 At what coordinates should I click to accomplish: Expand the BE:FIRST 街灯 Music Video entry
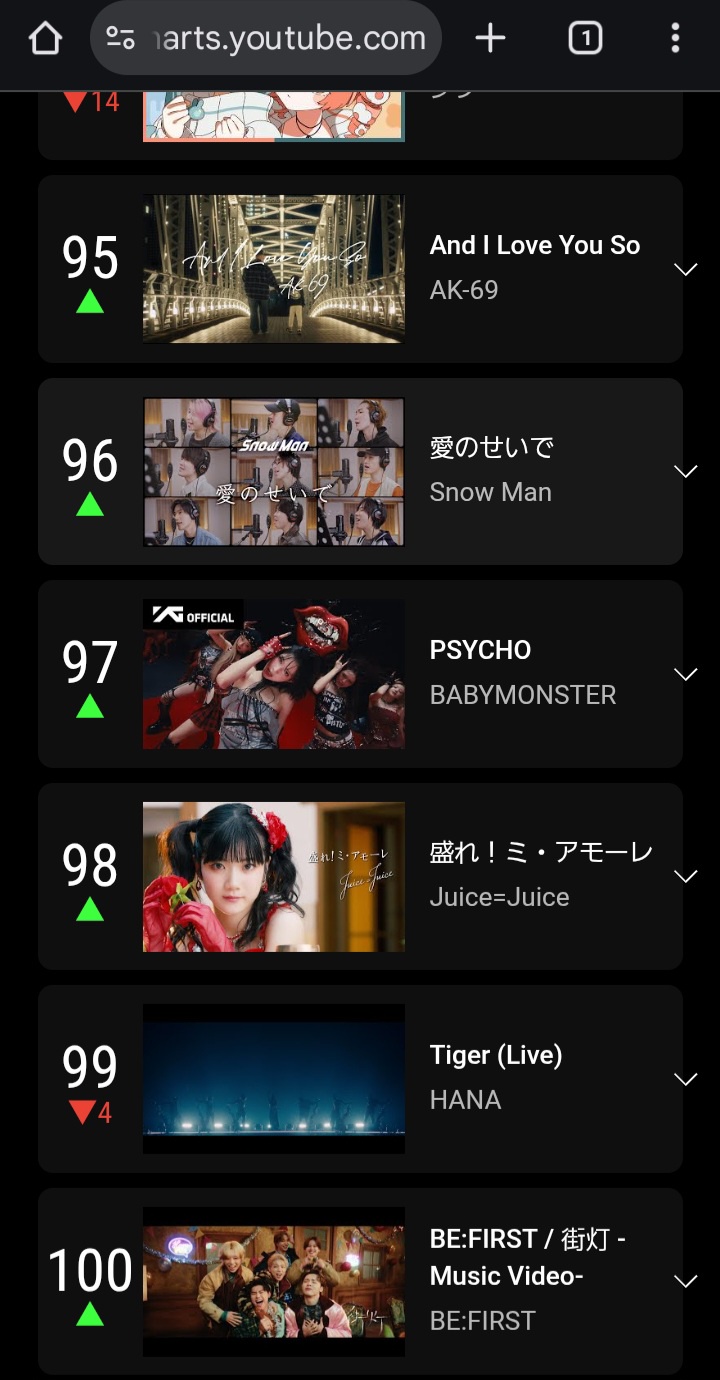(x=685, y=1281)
